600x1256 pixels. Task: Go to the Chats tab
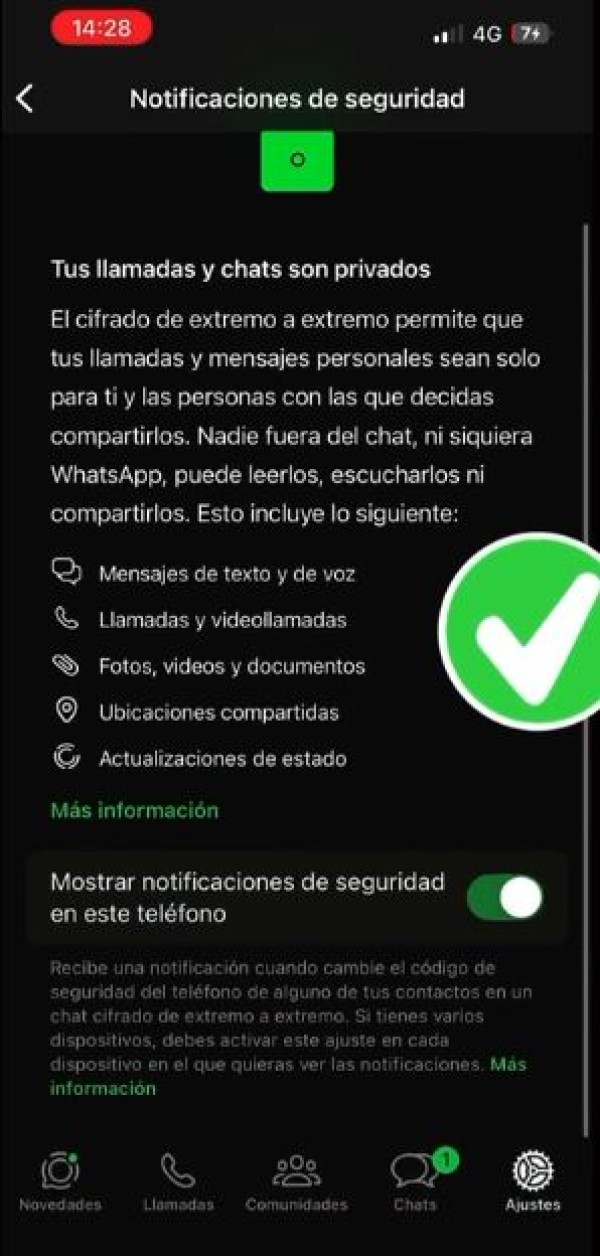(415, 1182)
